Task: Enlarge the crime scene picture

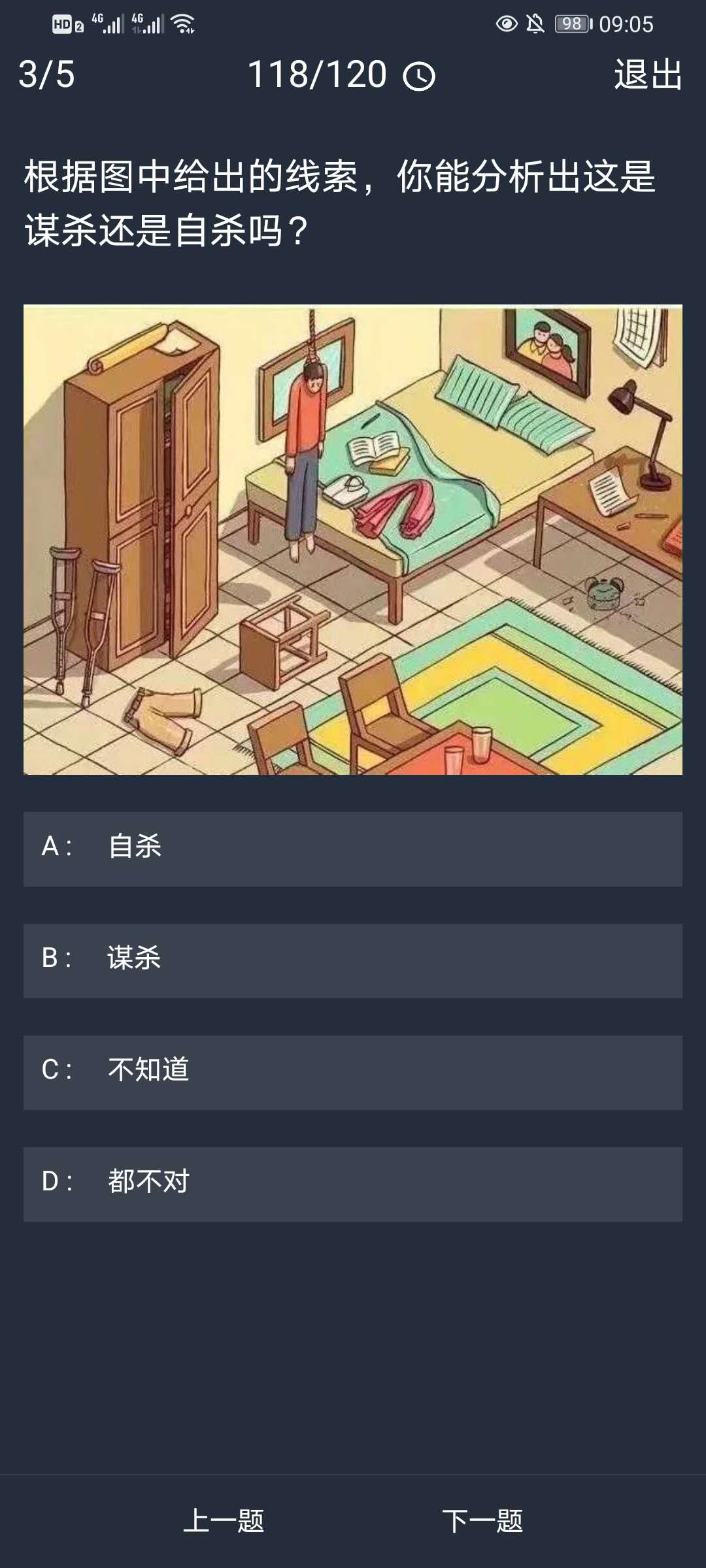Action: 353,540
